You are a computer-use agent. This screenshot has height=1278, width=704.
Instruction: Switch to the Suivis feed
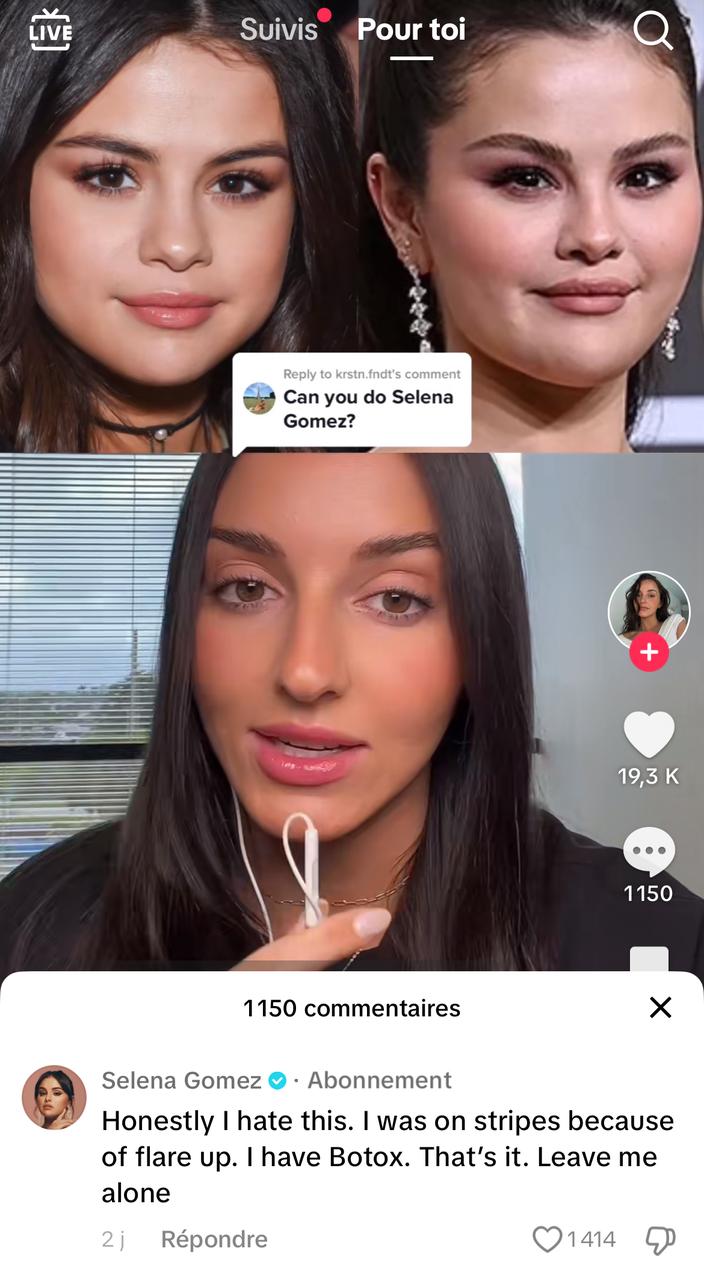[x=279, y=30]
